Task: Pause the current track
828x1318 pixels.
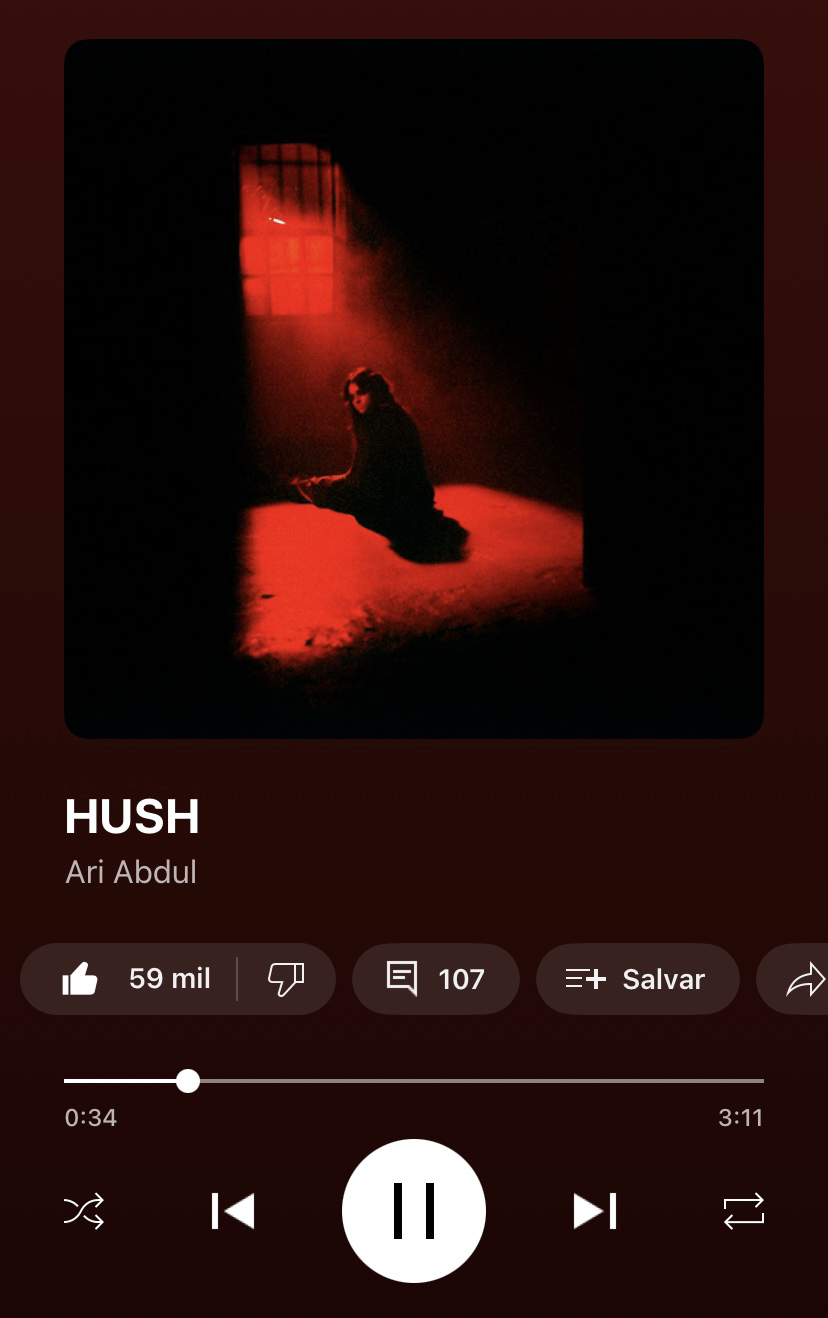Action: [414, 1211]
